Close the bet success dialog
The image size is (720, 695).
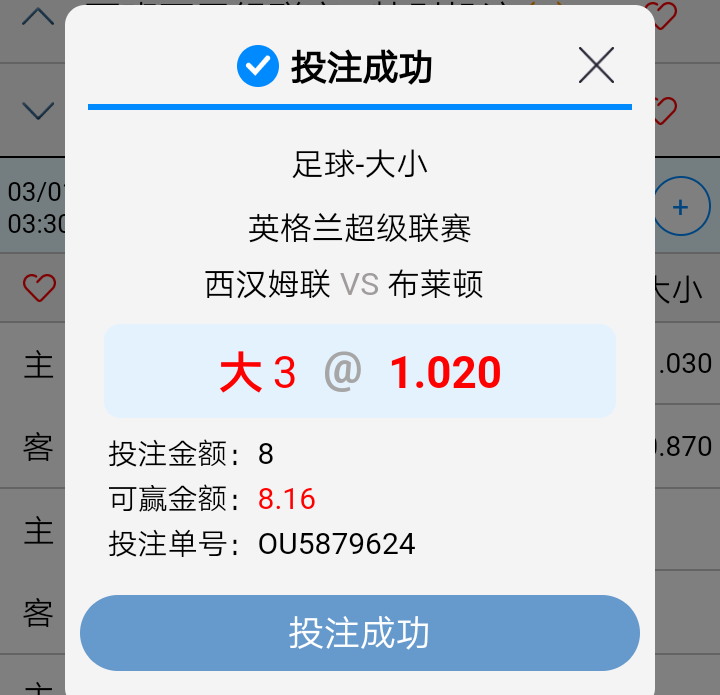pyautogui.click(x=596, y=66)
